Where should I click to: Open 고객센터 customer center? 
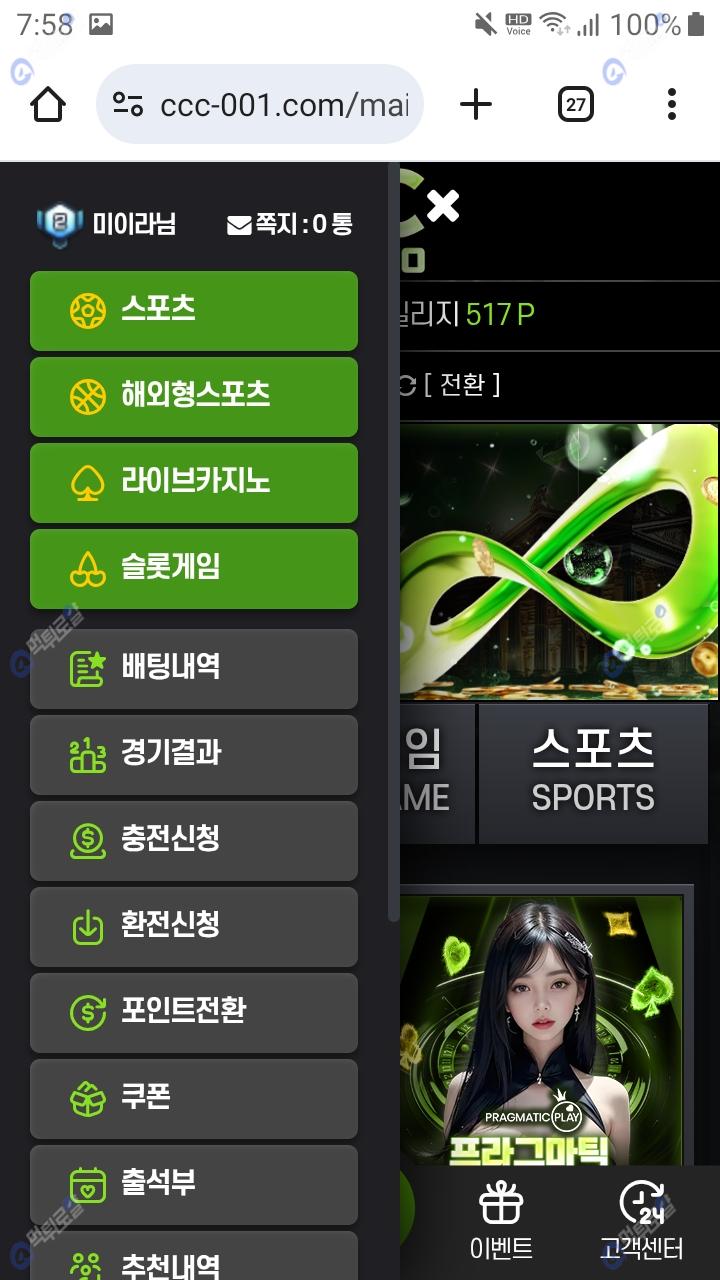641,1222
